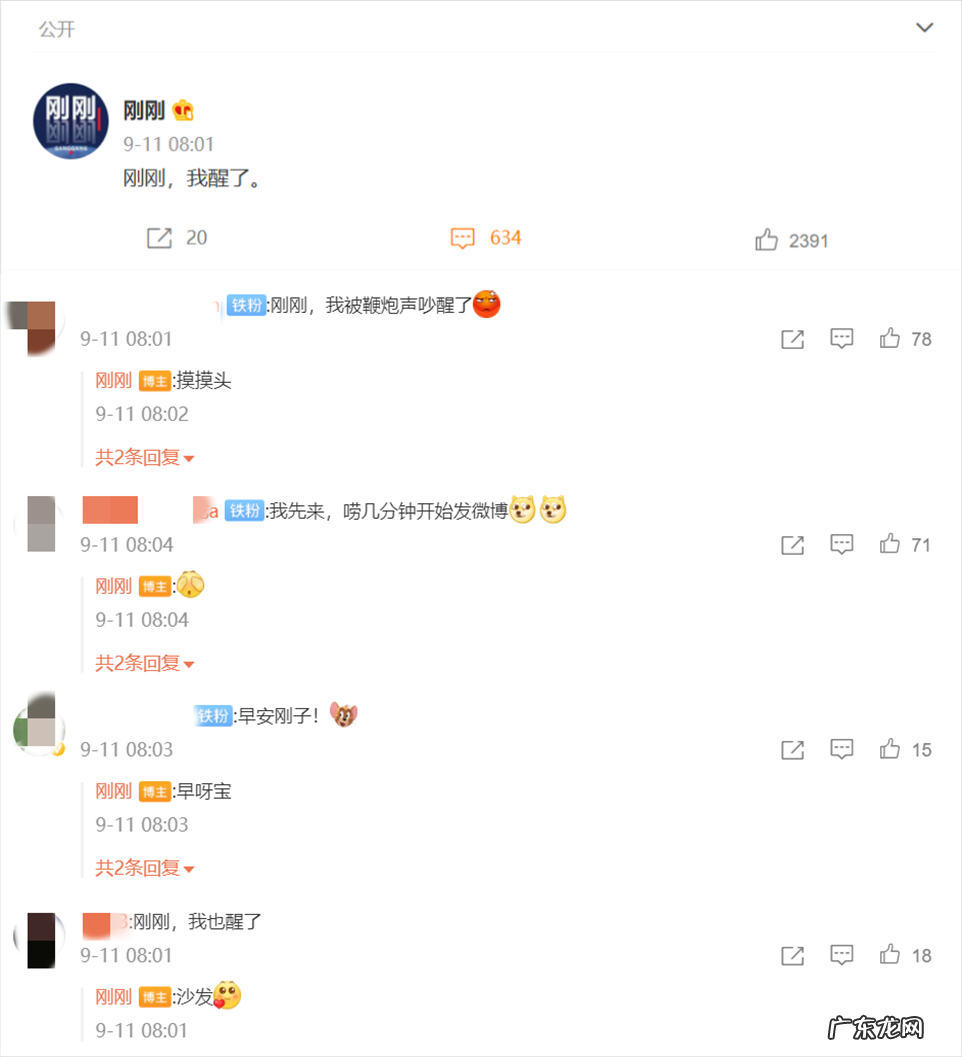This screenshot has width=962, height=1057.
Task: Click the share icon showing 20 reposts
Action: pyautogui.click(x=158, y=237)
